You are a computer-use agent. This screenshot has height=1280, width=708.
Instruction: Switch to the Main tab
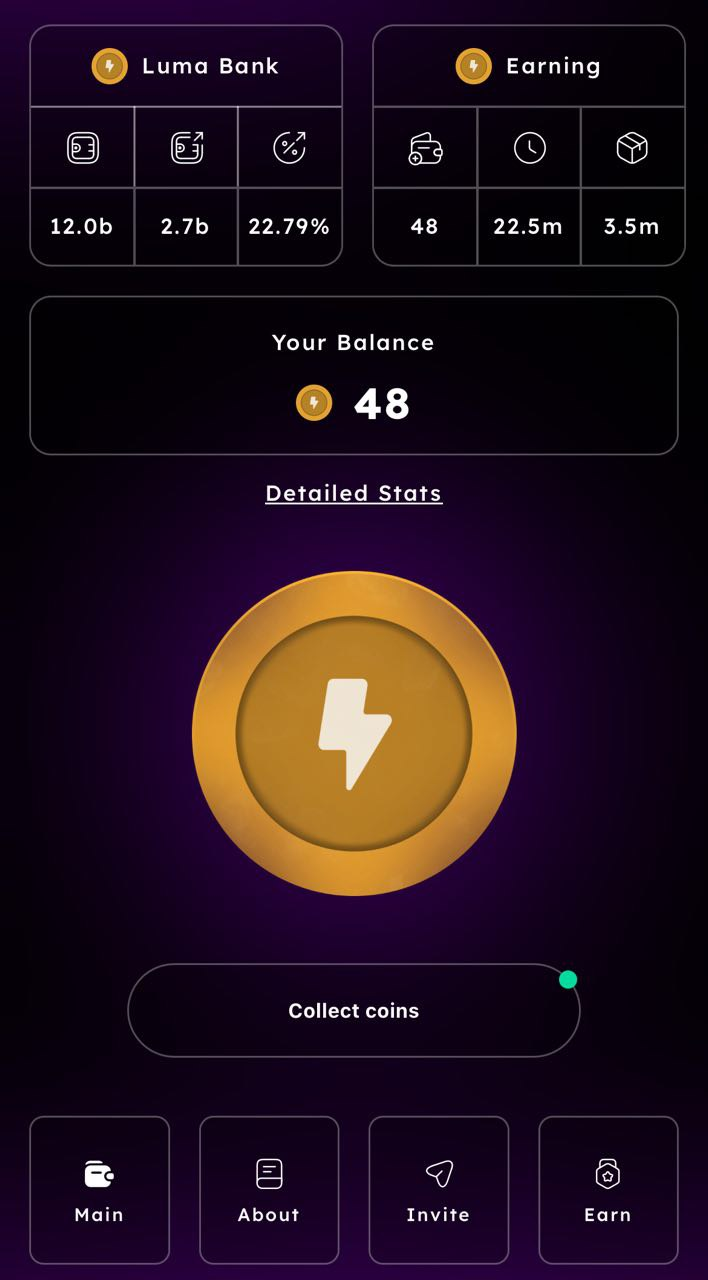click(x=99, y=1190)
